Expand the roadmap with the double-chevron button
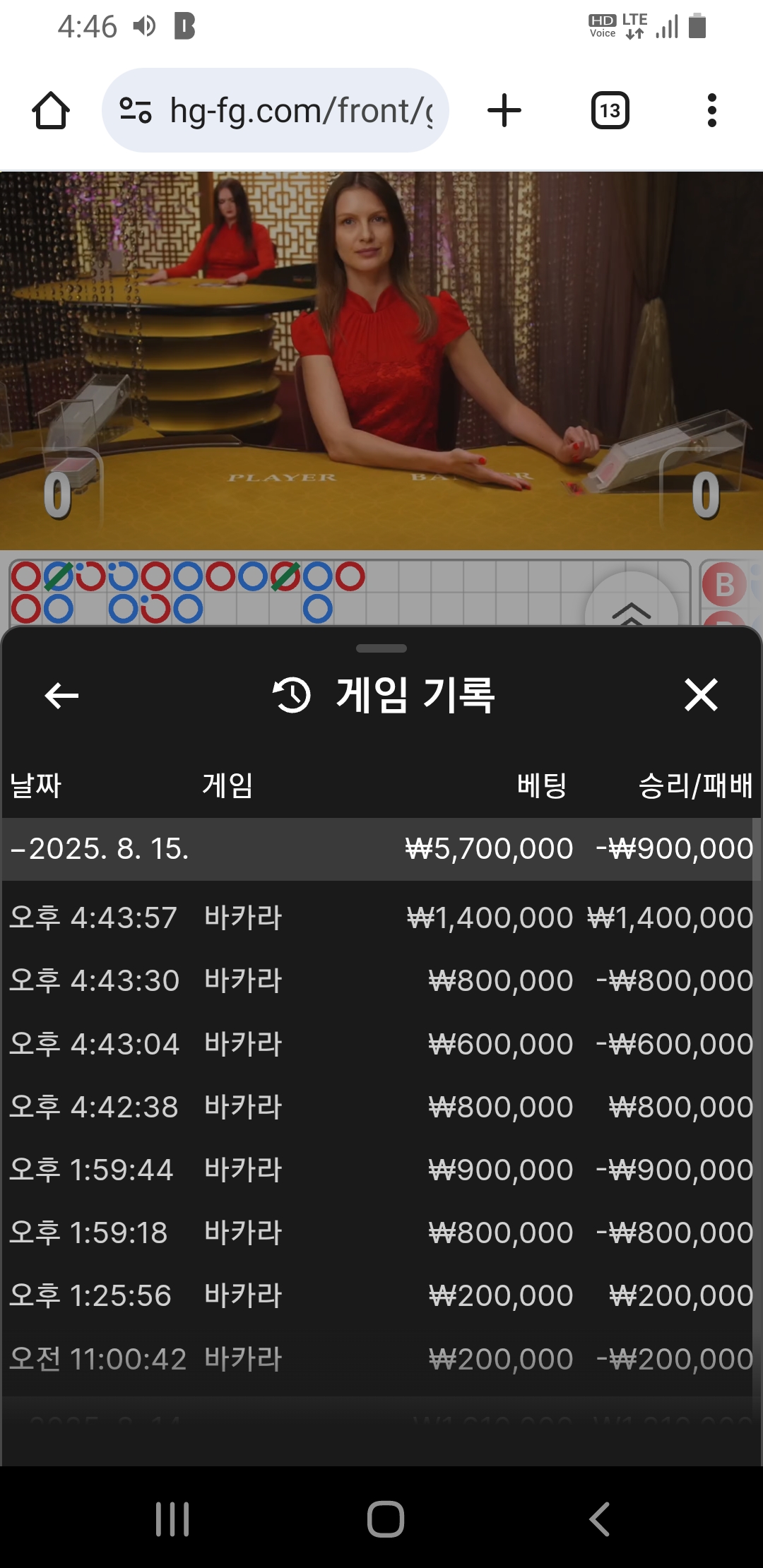 631,609
